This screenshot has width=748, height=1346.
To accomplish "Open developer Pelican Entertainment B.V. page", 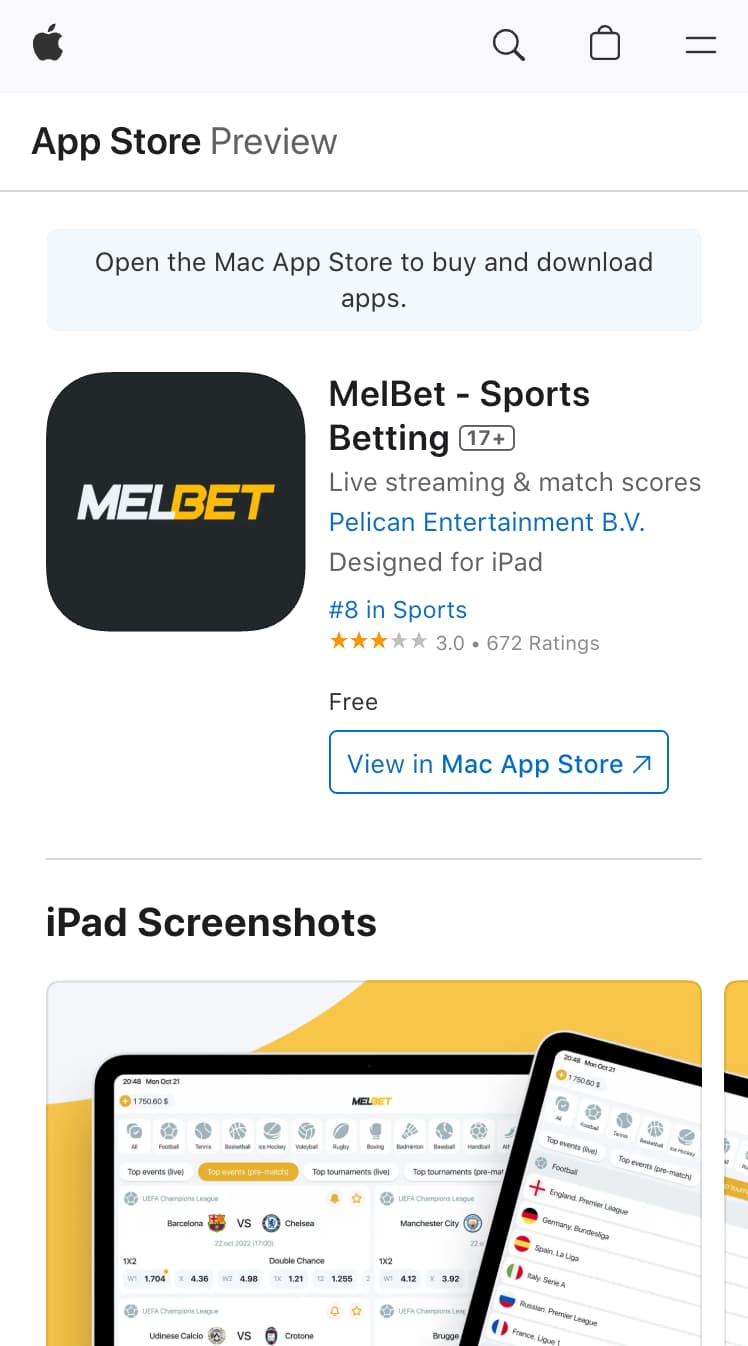I will point(486,522).
